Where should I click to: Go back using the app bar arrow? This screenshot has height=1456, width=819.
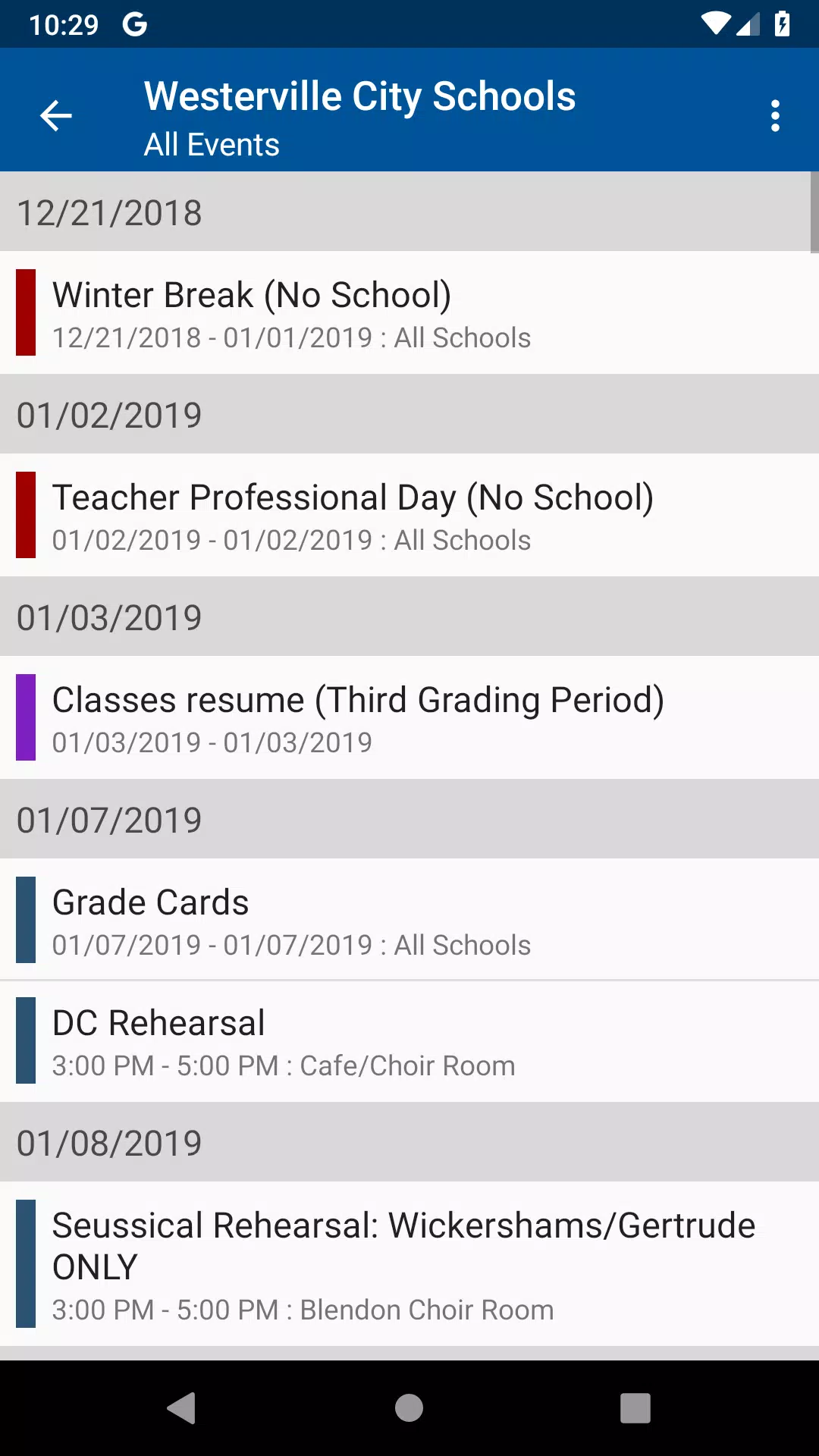[55, 116]
